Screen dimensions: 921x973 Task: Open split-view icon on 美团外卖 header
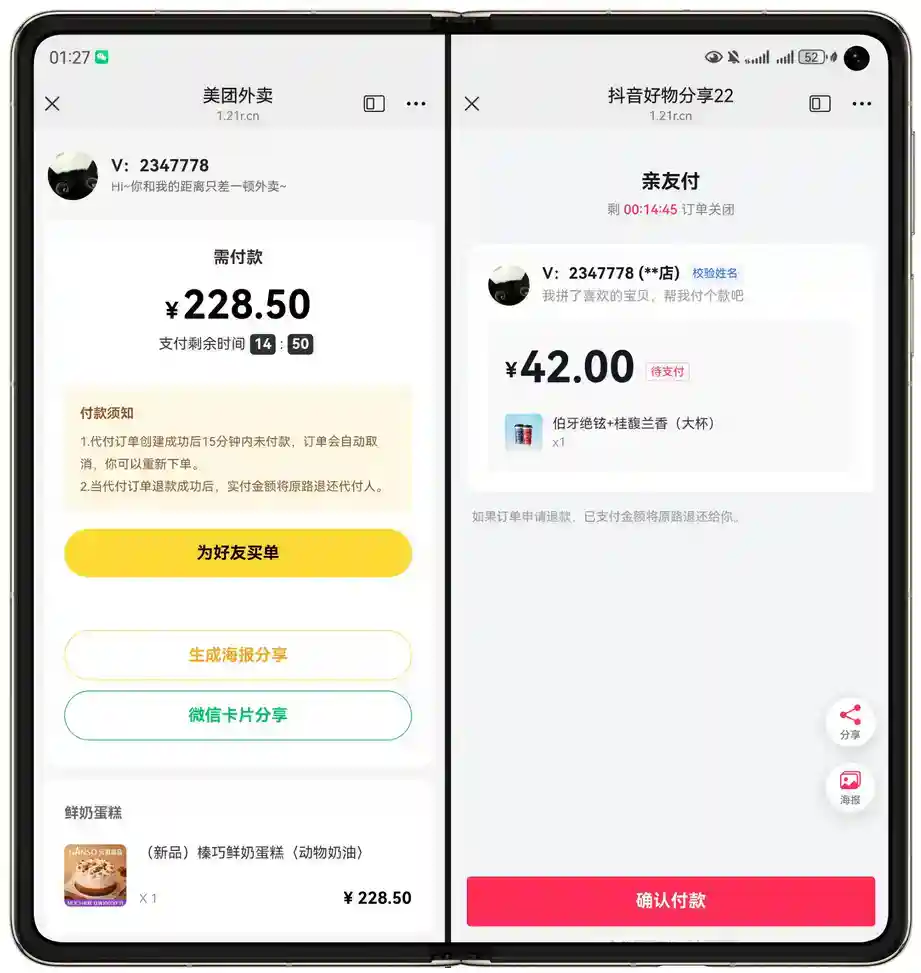pyautogui.click(x=374, y=104)
